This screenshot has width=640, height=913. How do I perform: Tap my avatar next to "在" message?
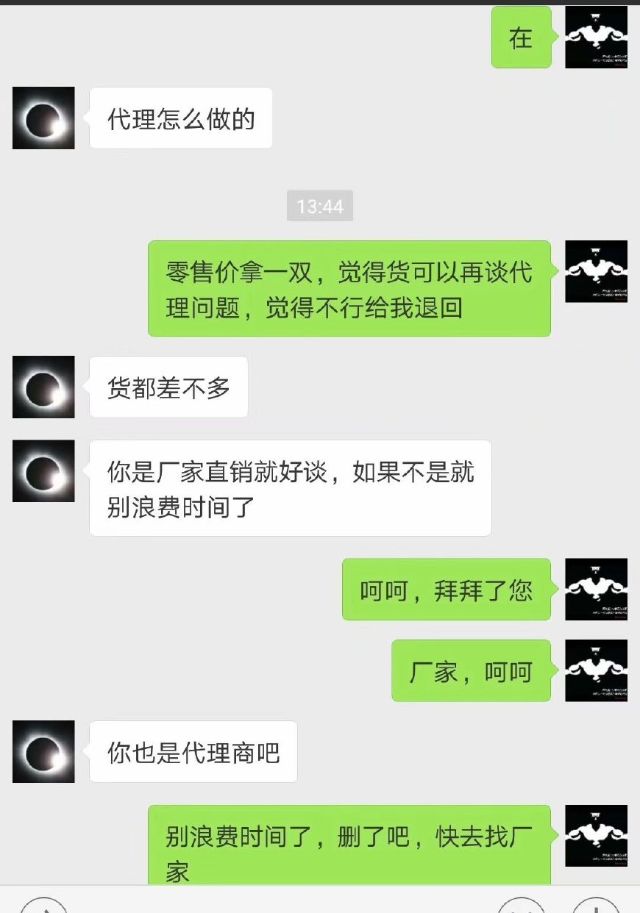tap(596, 37)
